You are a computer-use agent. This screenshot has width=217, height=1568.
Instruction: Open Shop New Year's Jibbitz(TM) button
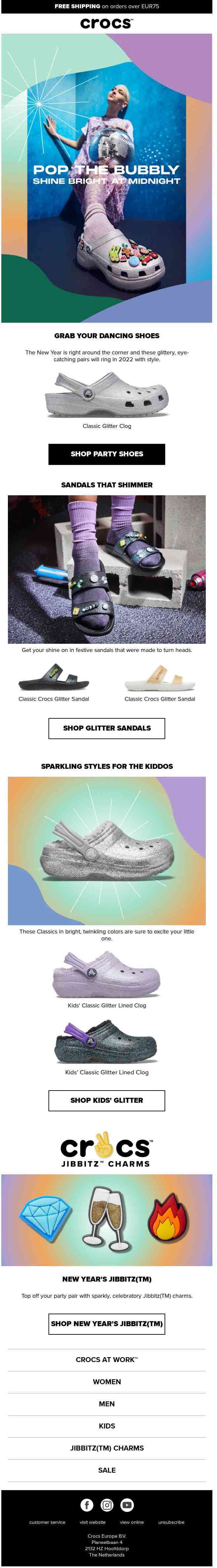click(107, 1323)
